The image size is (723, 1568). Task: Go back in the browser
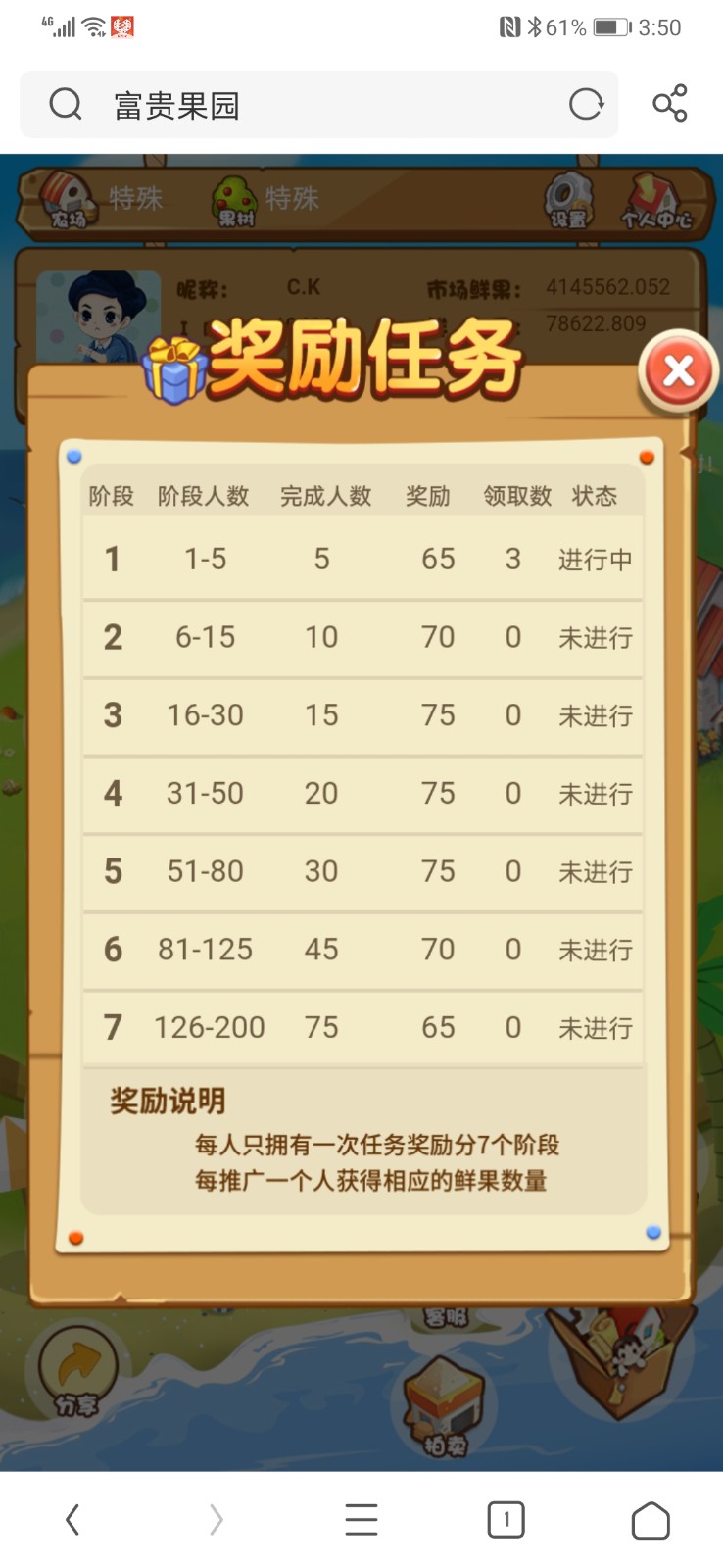72,1520
